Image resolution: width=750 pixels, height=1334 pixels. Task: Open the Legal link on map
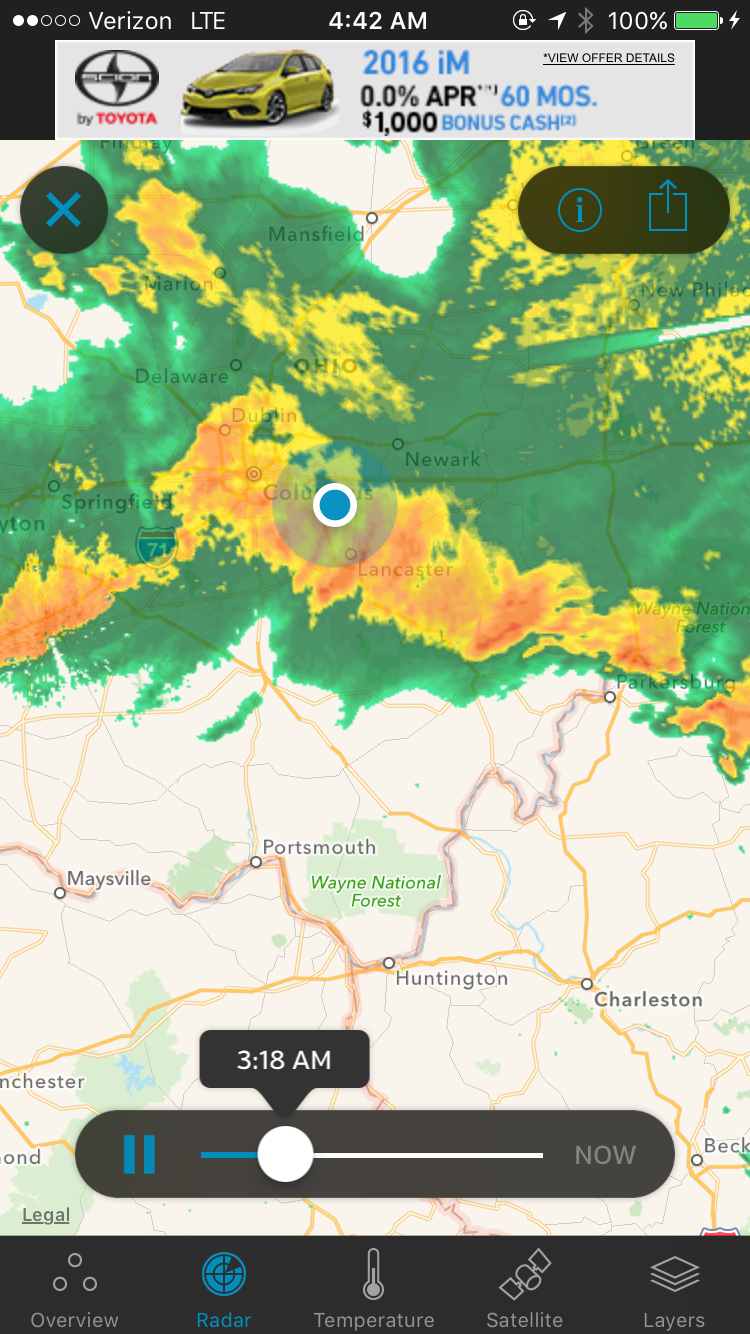click(46, 1215)
